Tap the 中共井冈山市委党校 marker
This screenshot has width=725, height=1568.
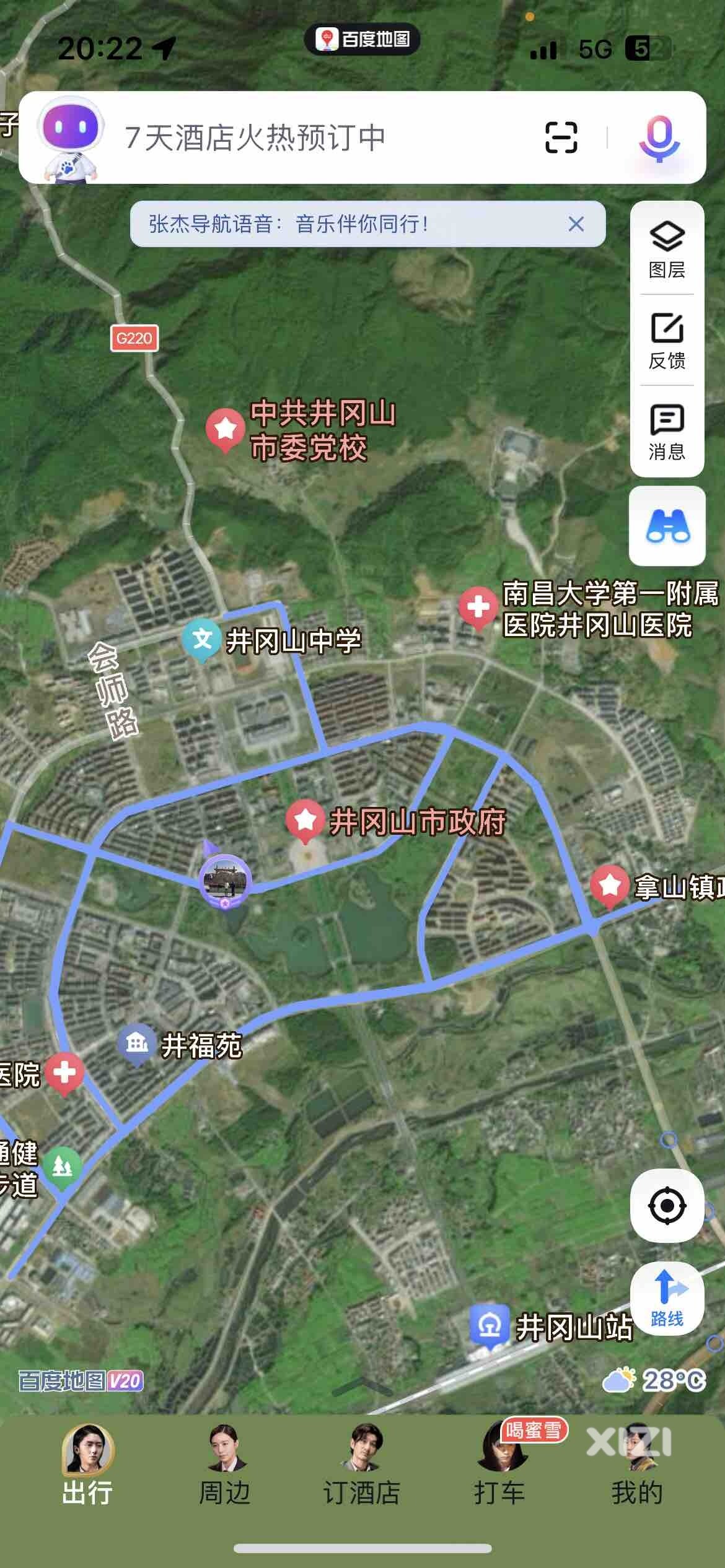[x=226, y=427]
